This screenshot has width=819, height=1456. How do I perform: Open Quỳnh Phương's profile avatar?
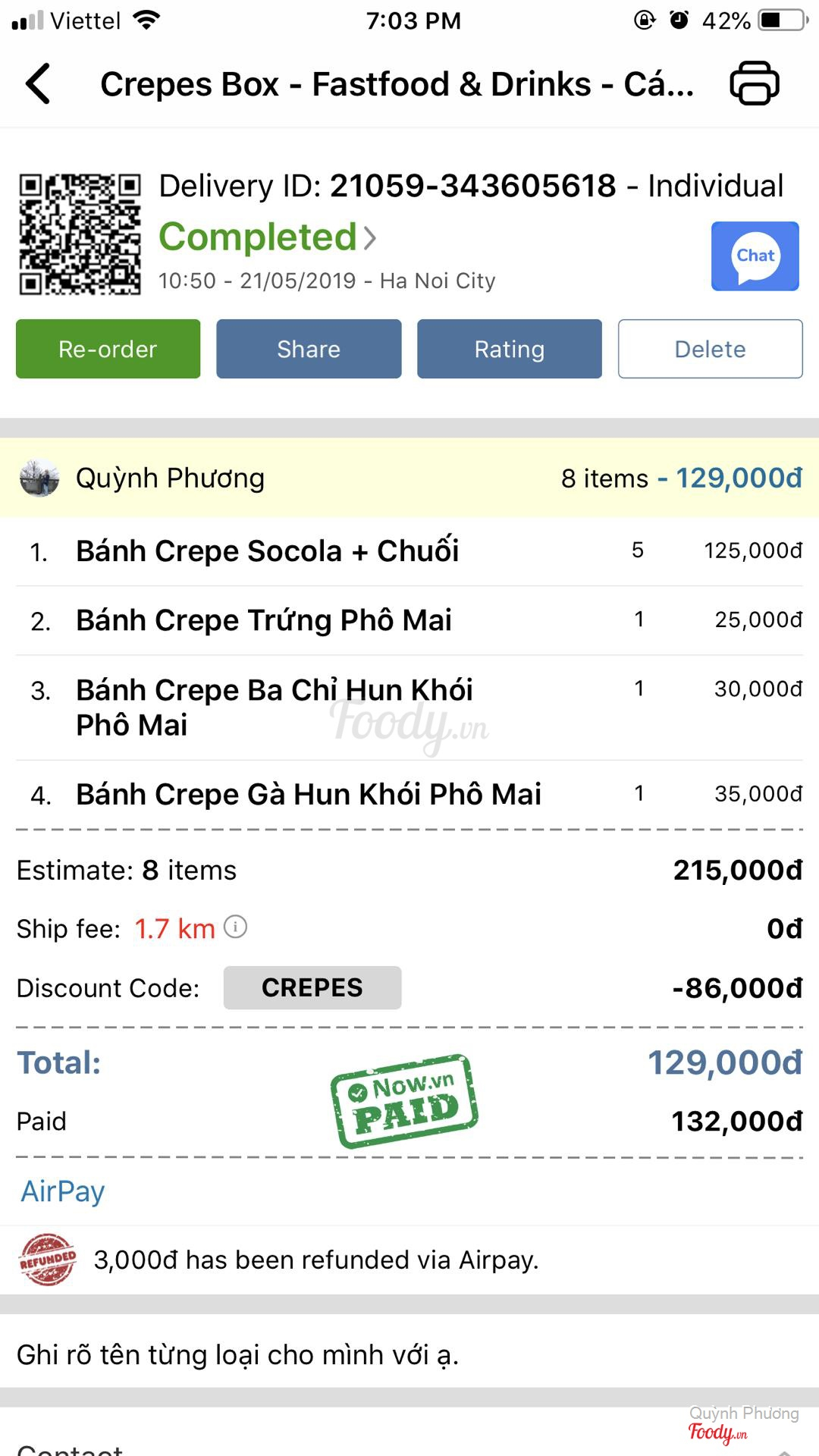pos(39,479)
